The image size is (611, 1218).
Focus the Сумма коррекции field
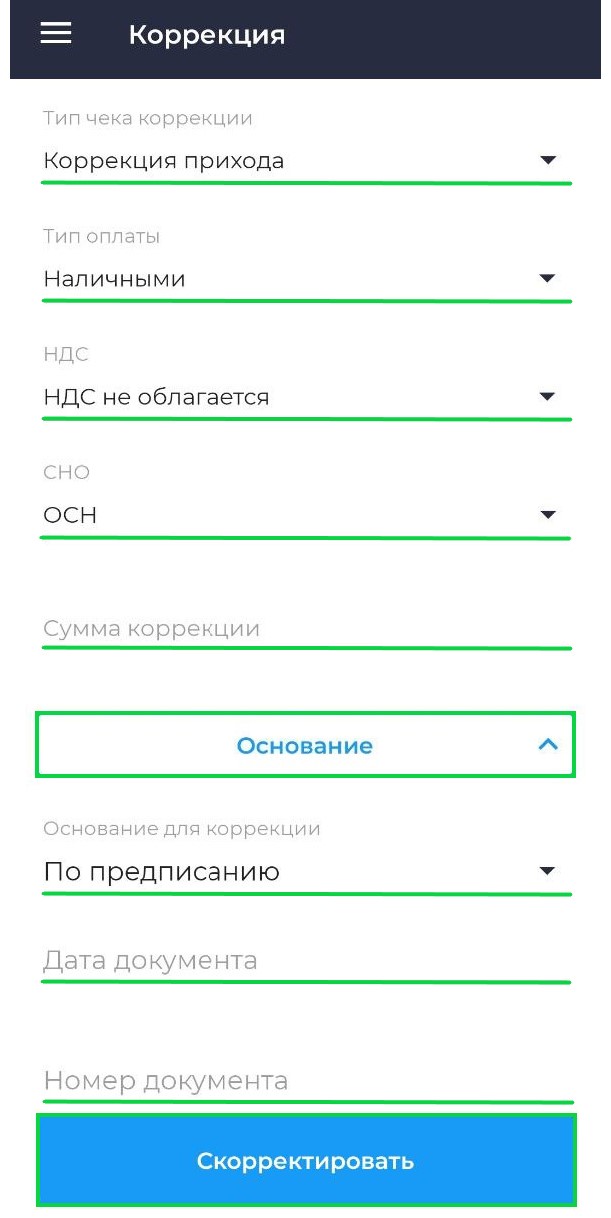click(306, 629)
